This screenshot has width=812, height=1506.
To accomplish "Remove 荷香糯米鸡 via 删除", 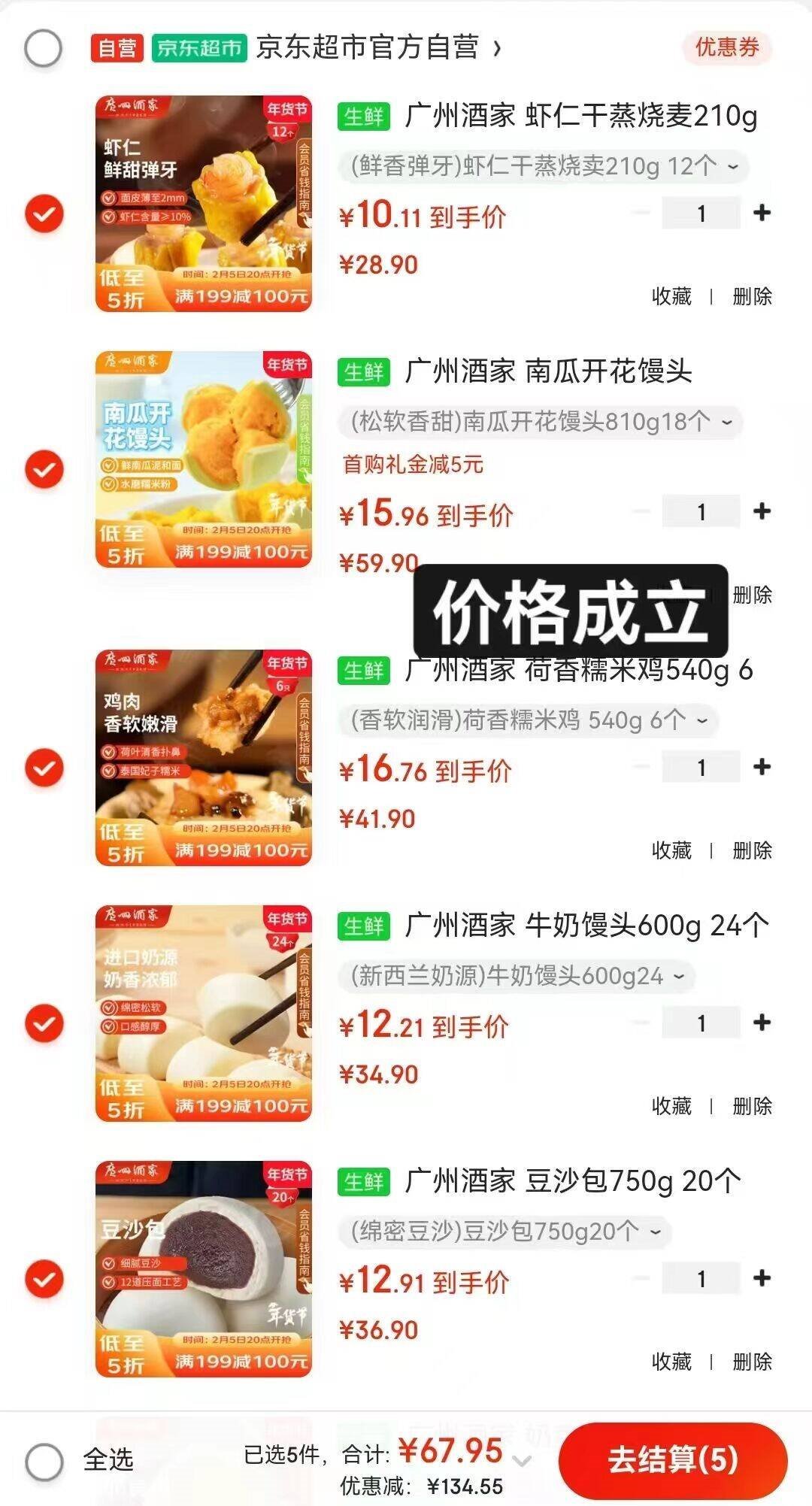I will click(752, 850).
